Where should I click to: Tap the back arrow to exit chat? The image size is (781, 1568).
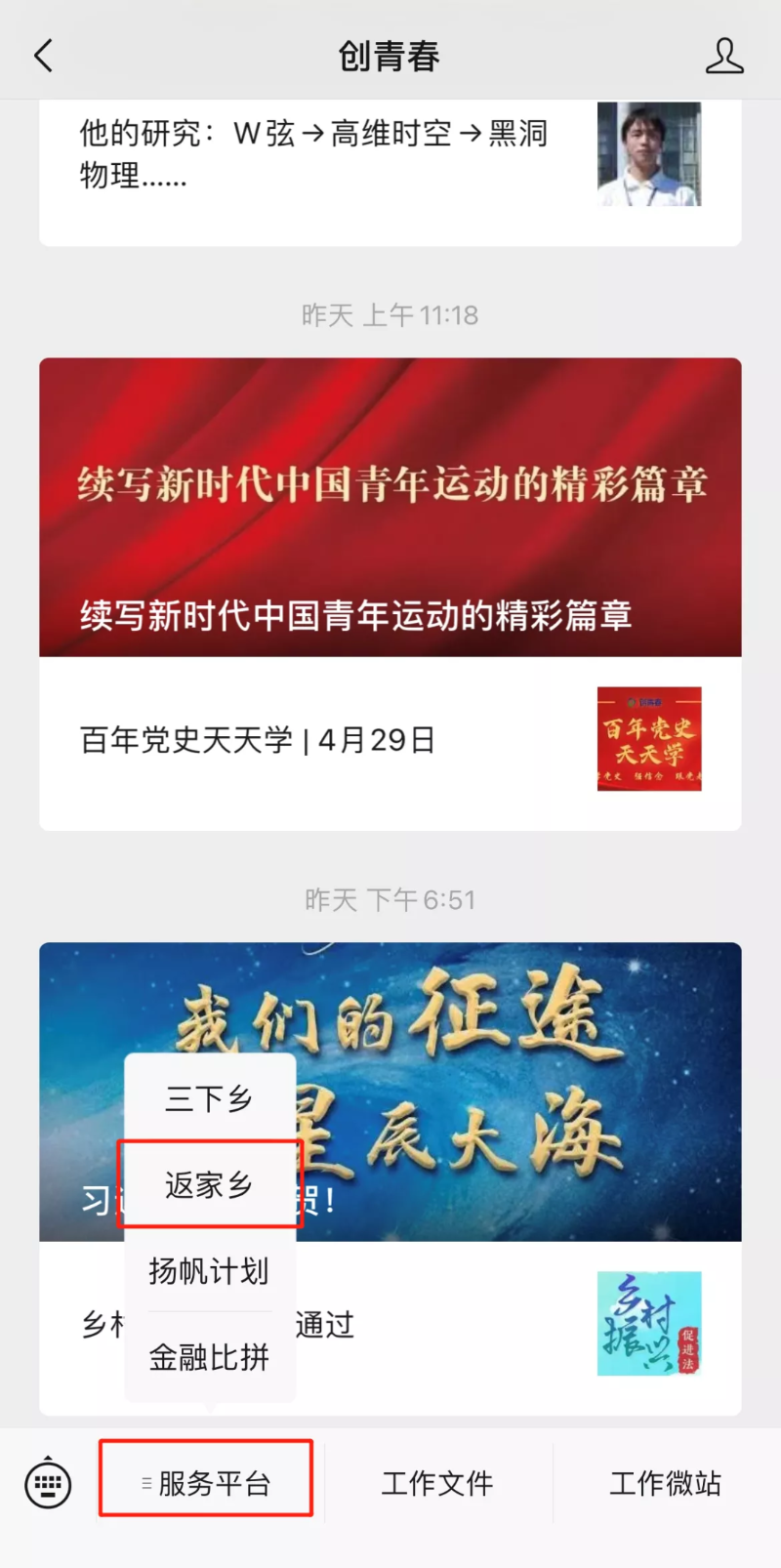click(41, 56)
